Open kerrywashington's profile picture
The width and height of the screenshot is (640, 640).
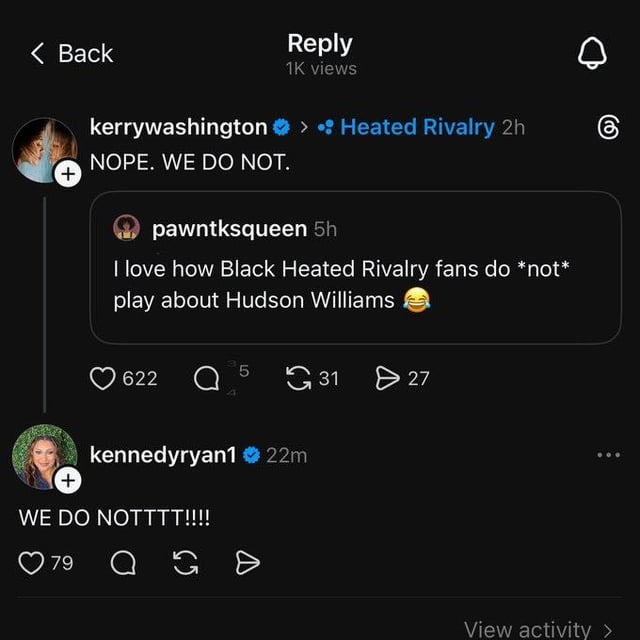pos(44,150)
